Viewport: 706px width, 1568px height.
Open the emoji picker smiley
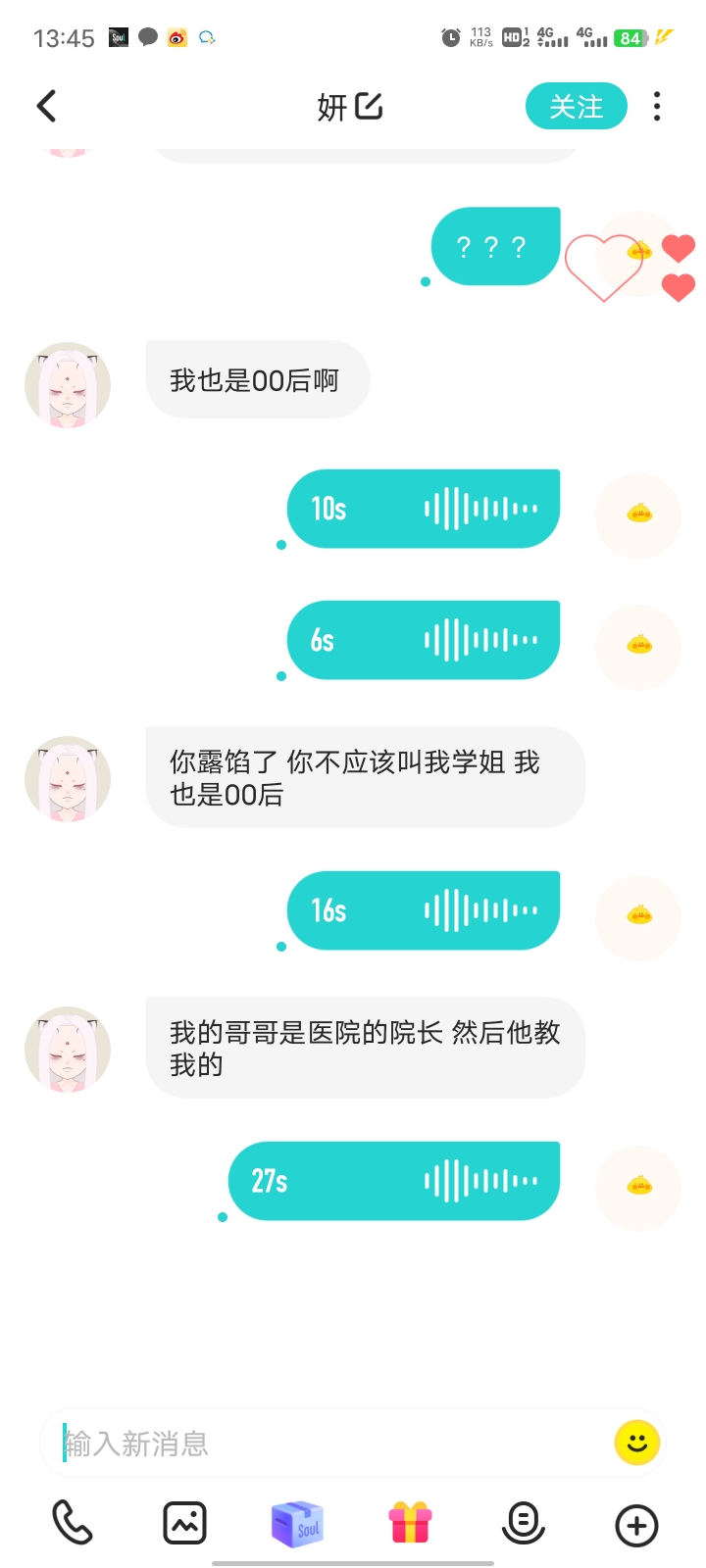(x=637, y=1443)
